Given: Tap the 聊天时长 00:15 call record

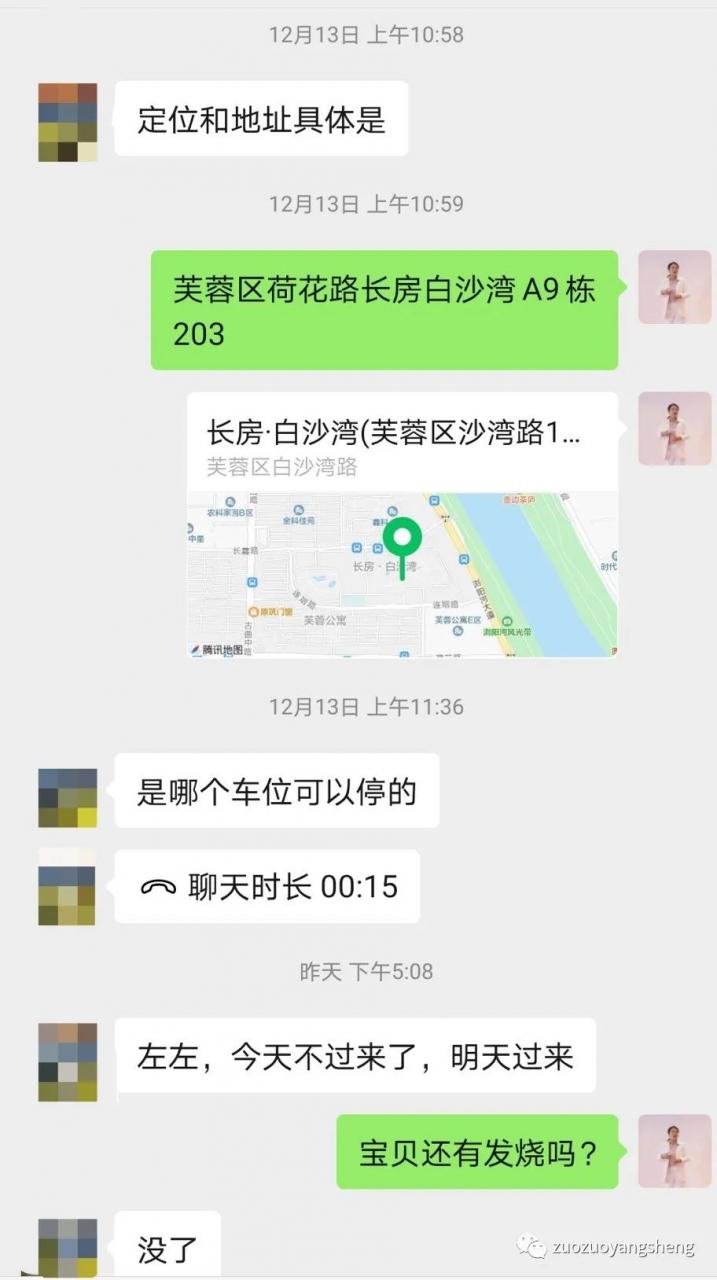Looking at the screenshot, I should (x=267, y=887).
